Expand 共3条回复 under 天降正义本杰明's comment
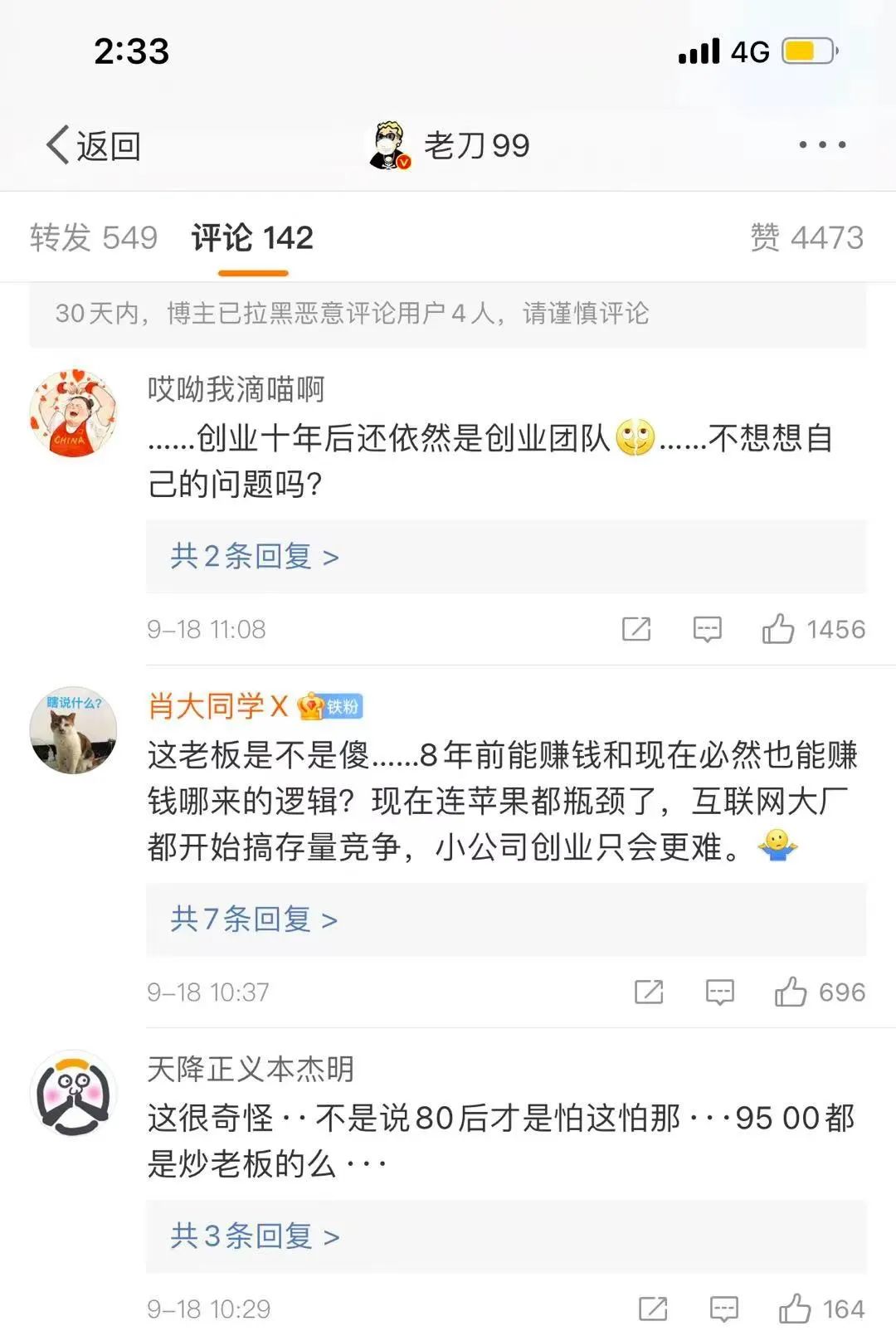Image resolution: width=896 pixels, height=1331 pixels. pyautogui.click(x=255, y=1236)
